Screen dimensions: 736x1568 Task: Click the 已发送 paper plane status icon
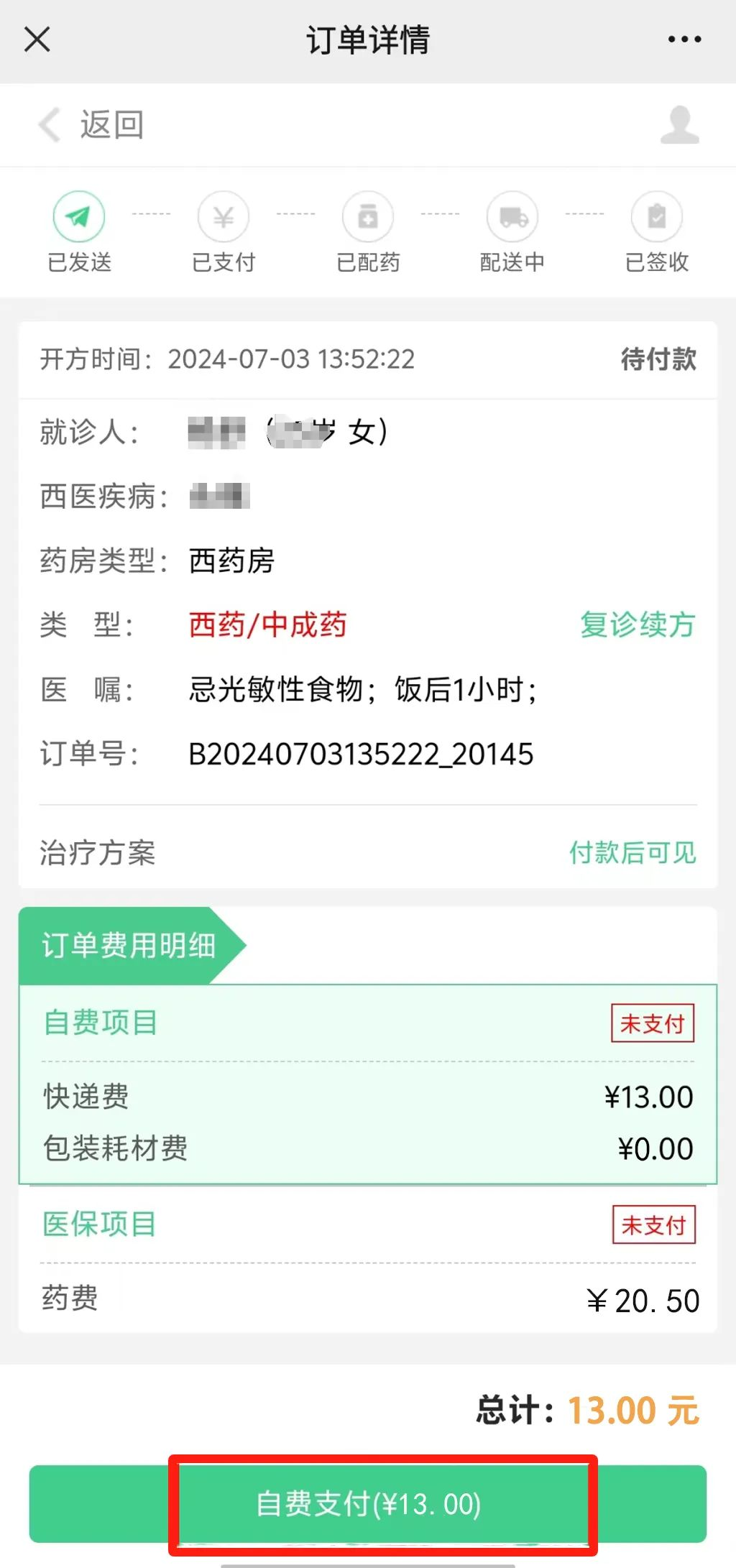79,216
